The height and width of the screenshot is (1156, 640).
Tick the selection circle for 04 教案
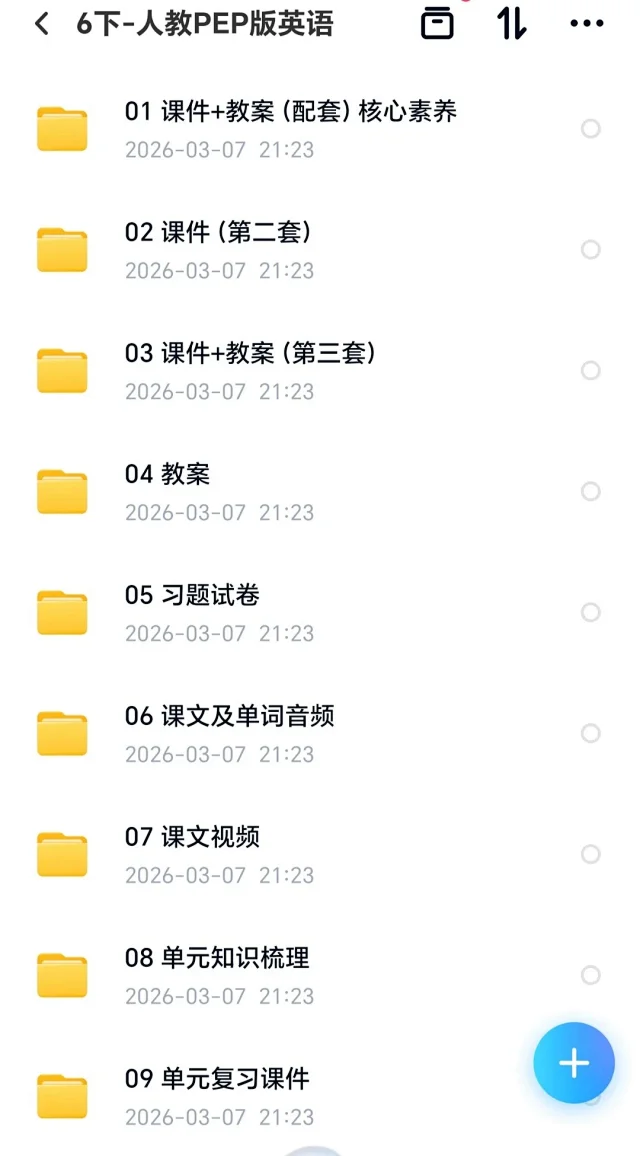tap(591, 491)
